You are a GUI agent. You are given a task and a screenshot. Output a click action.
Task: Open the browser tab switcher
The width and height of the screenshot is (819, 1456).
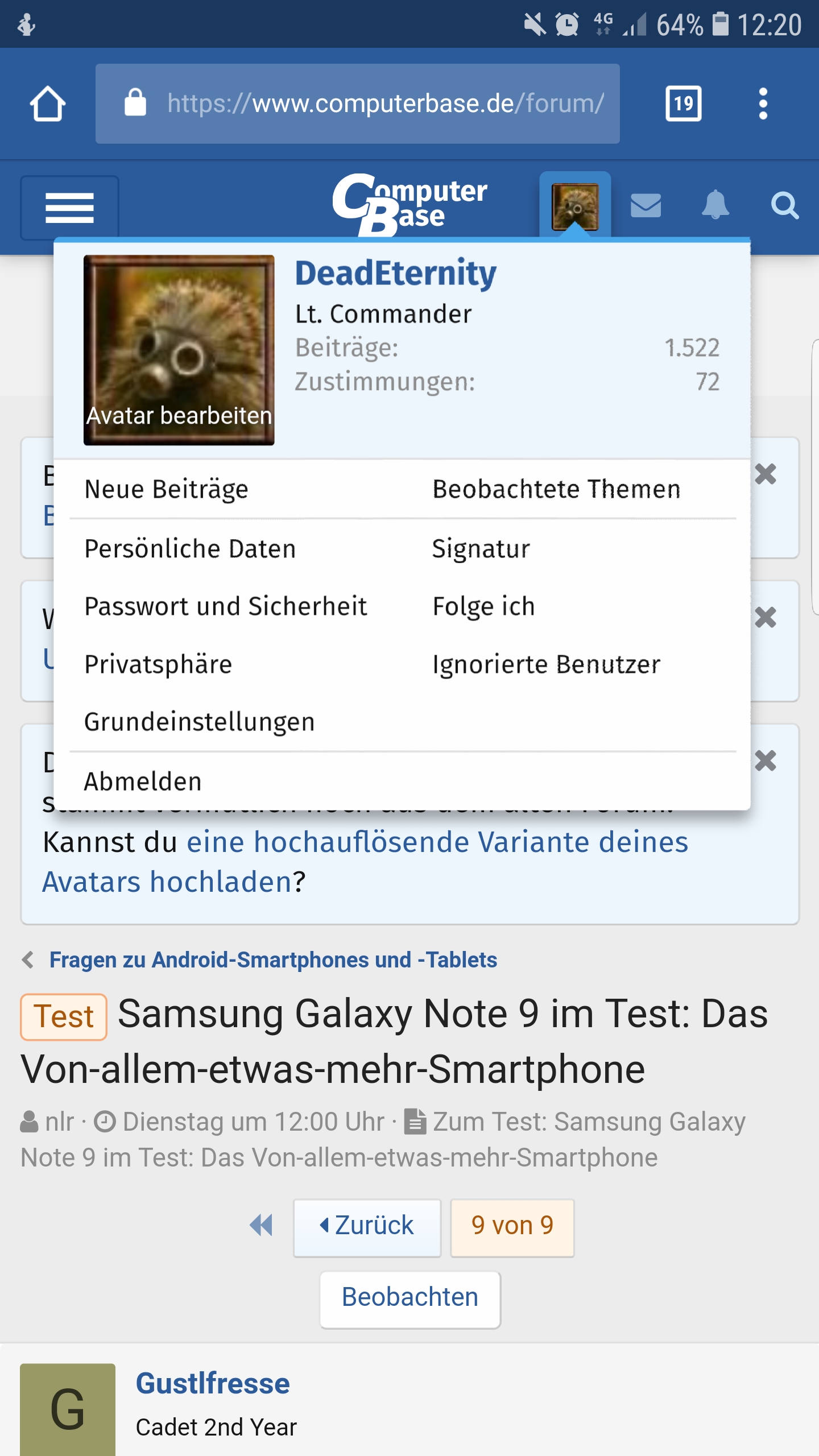(x=683, y=104)
